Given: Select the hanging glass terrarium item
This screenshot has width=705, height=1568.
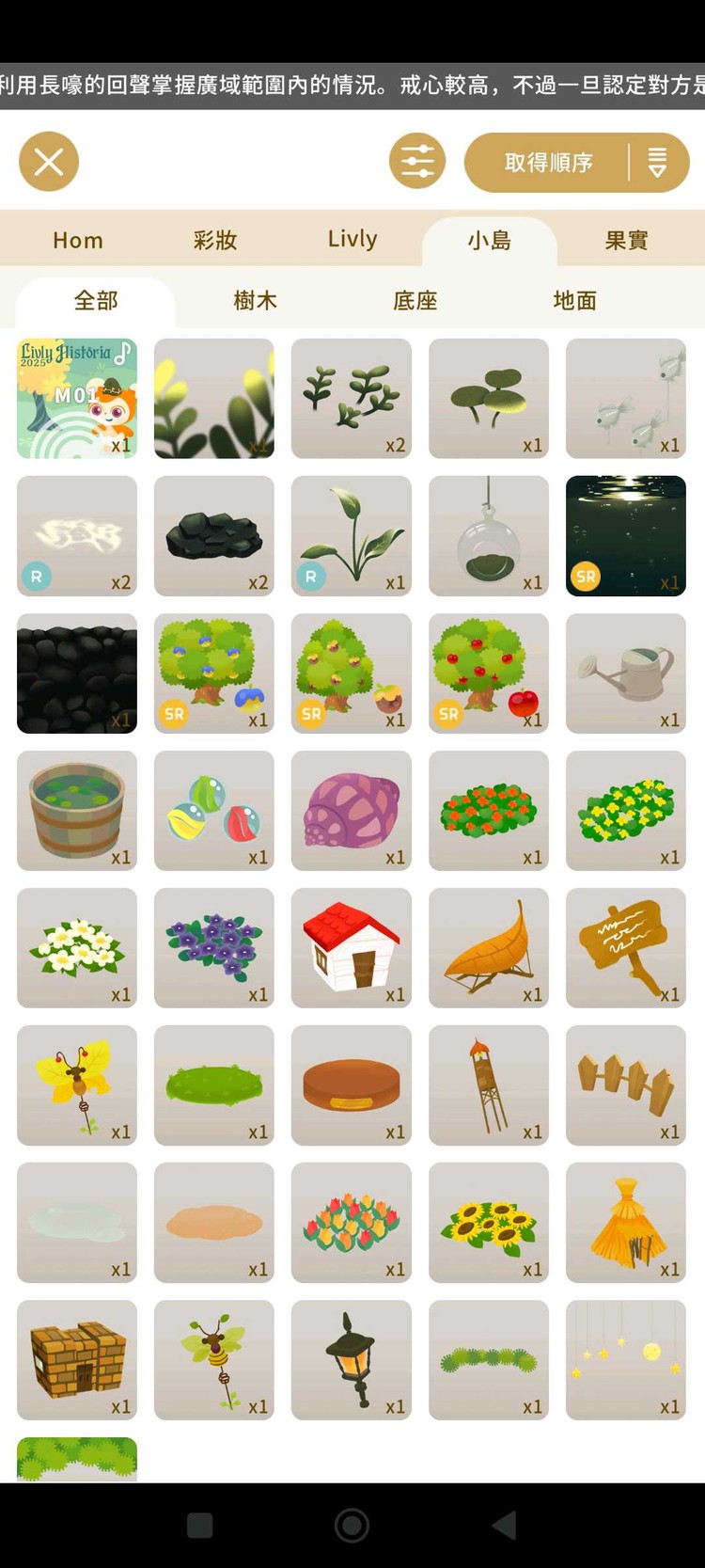Looking at the screenshot, I should pos(489,536).
